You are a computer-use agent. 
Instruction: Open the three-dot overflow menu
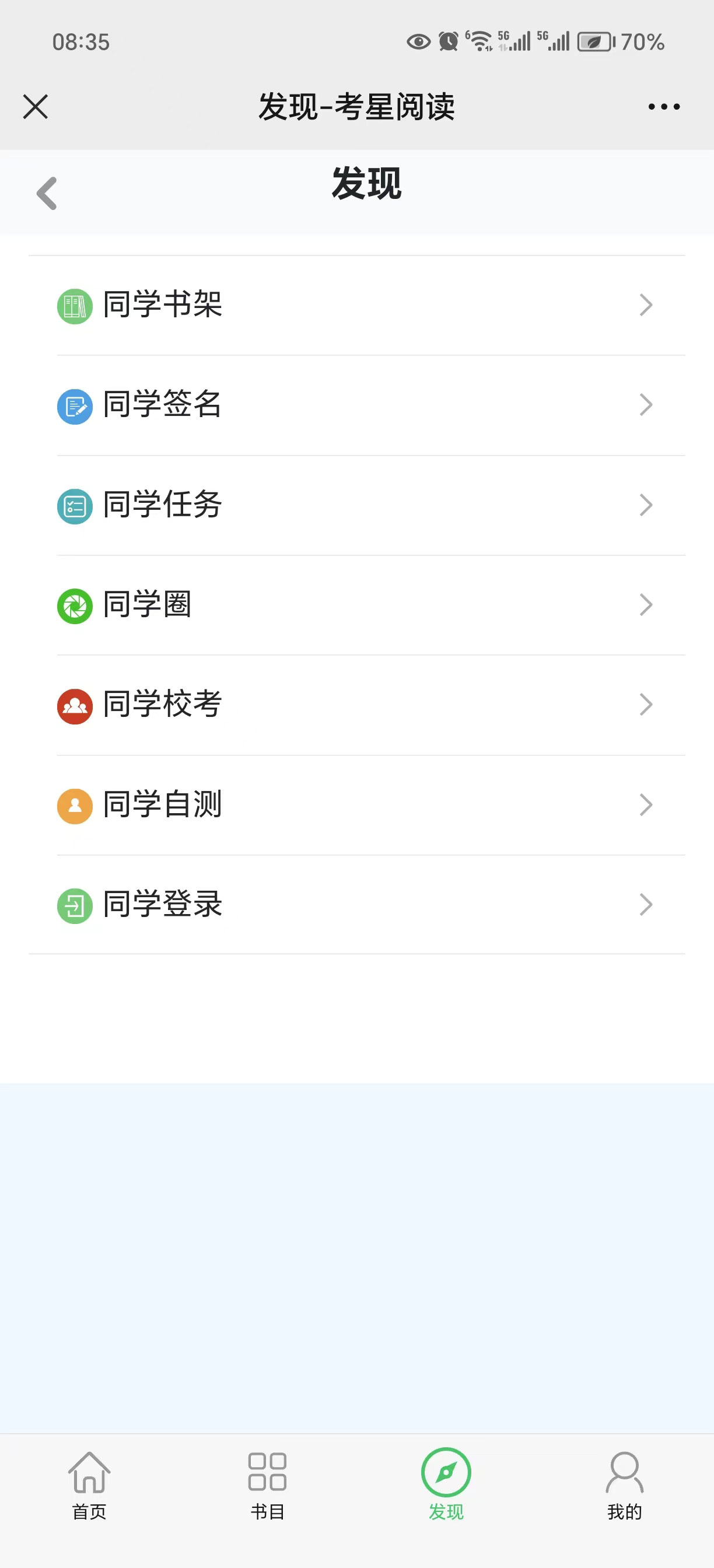click(x=664, y=107)
